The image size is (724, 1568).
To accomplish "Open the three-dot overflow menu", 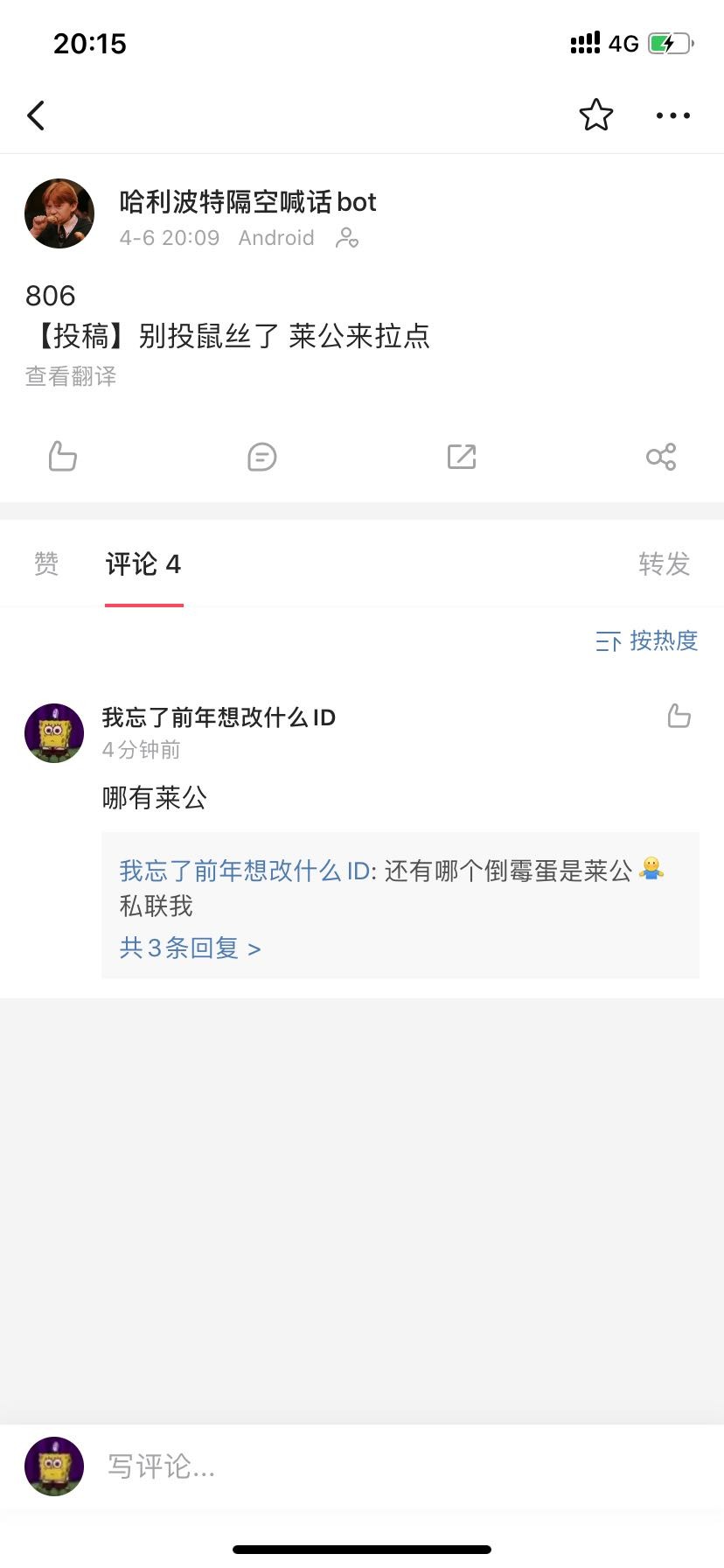I will point(672,115).
